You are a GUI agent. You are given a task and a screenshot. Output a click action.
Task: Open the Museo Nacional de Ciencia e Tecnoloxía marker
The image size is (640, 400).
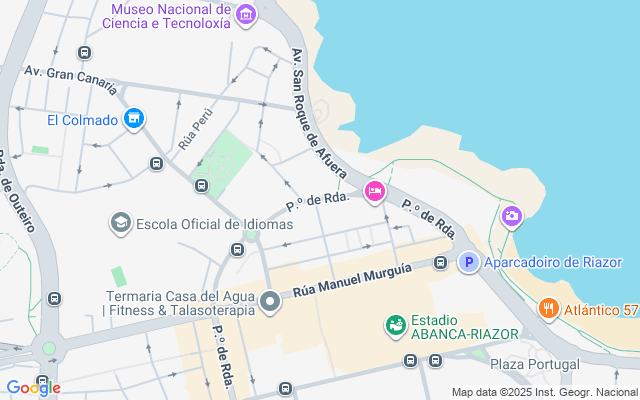pyautogui.click(x=246, y=14)
